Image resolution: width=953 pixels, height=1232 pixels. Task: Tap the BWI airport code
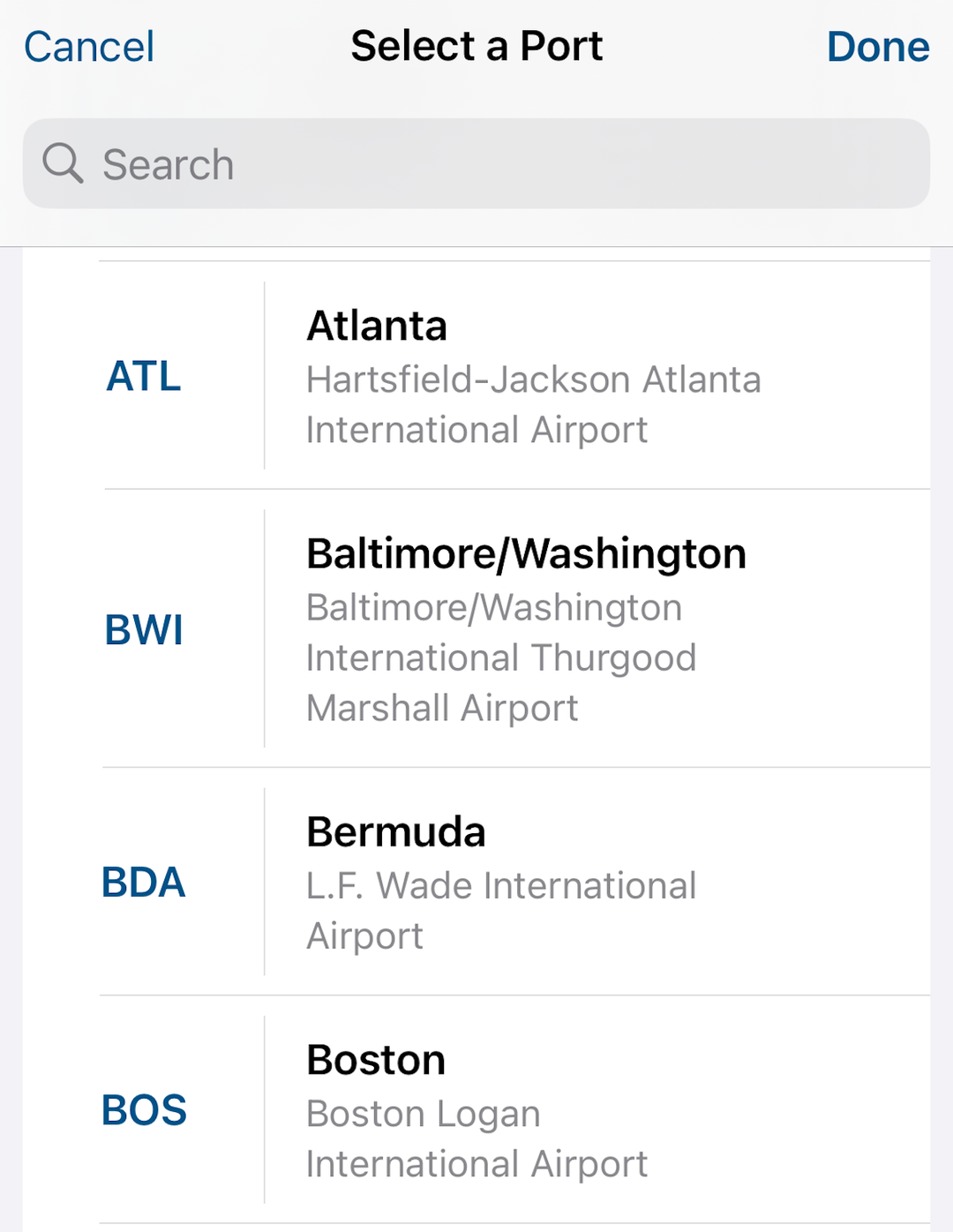click(x=145, y=630)
